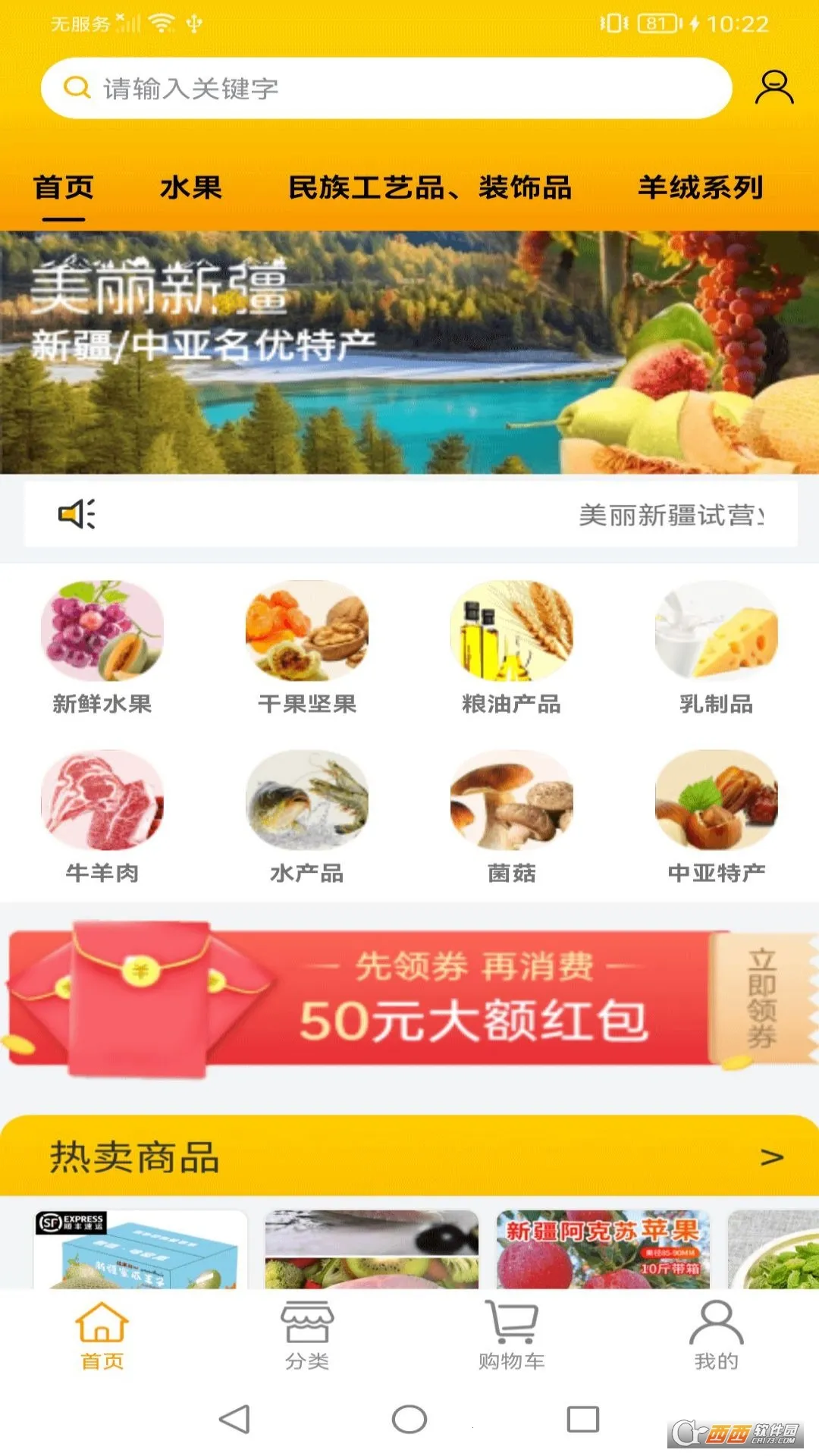Image resolution: width=819 pixels, height=1456 pixels.
Task: Open the 购物车 tab
Action: (x=512, y=1336)
